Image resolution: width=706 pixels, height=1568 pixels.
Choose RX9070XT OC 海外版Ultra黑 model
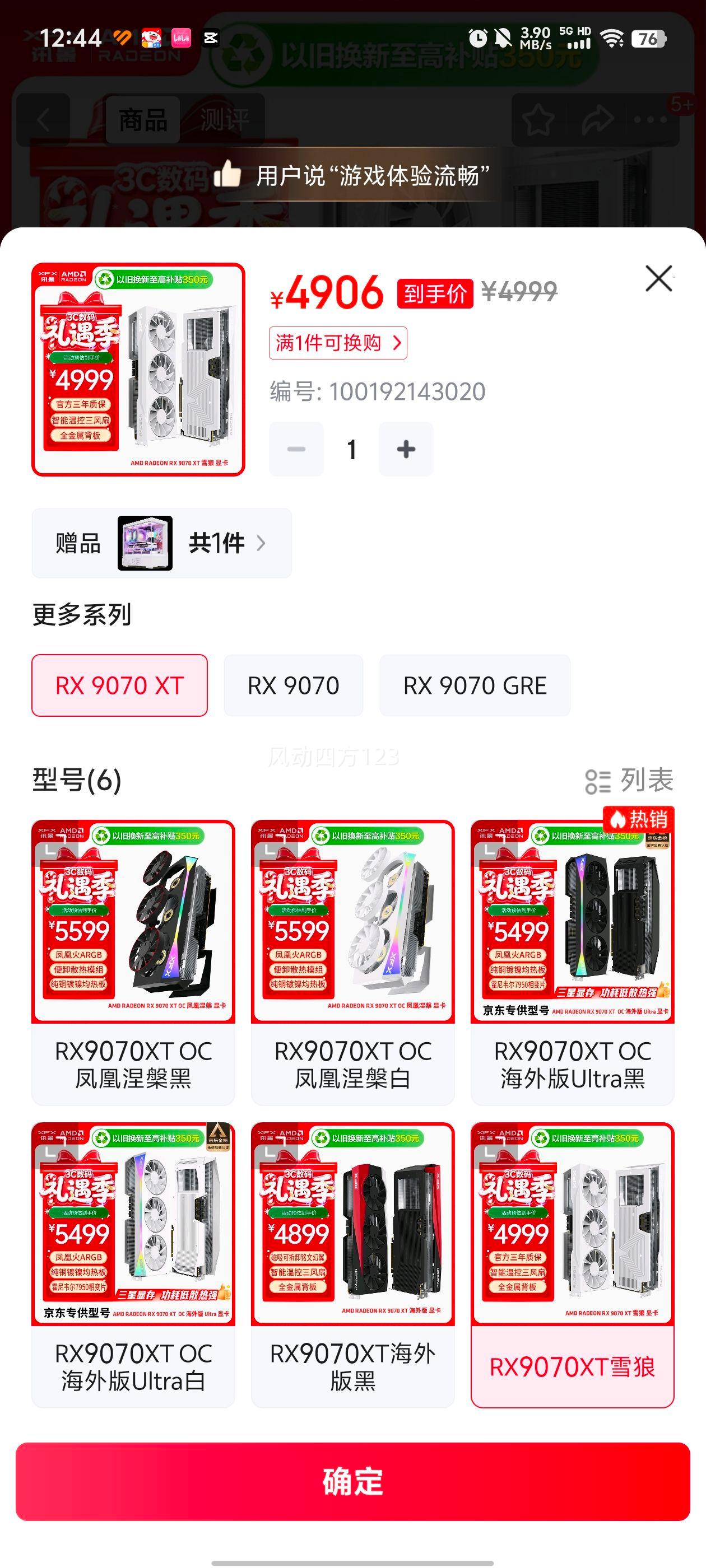pos(572,962)
